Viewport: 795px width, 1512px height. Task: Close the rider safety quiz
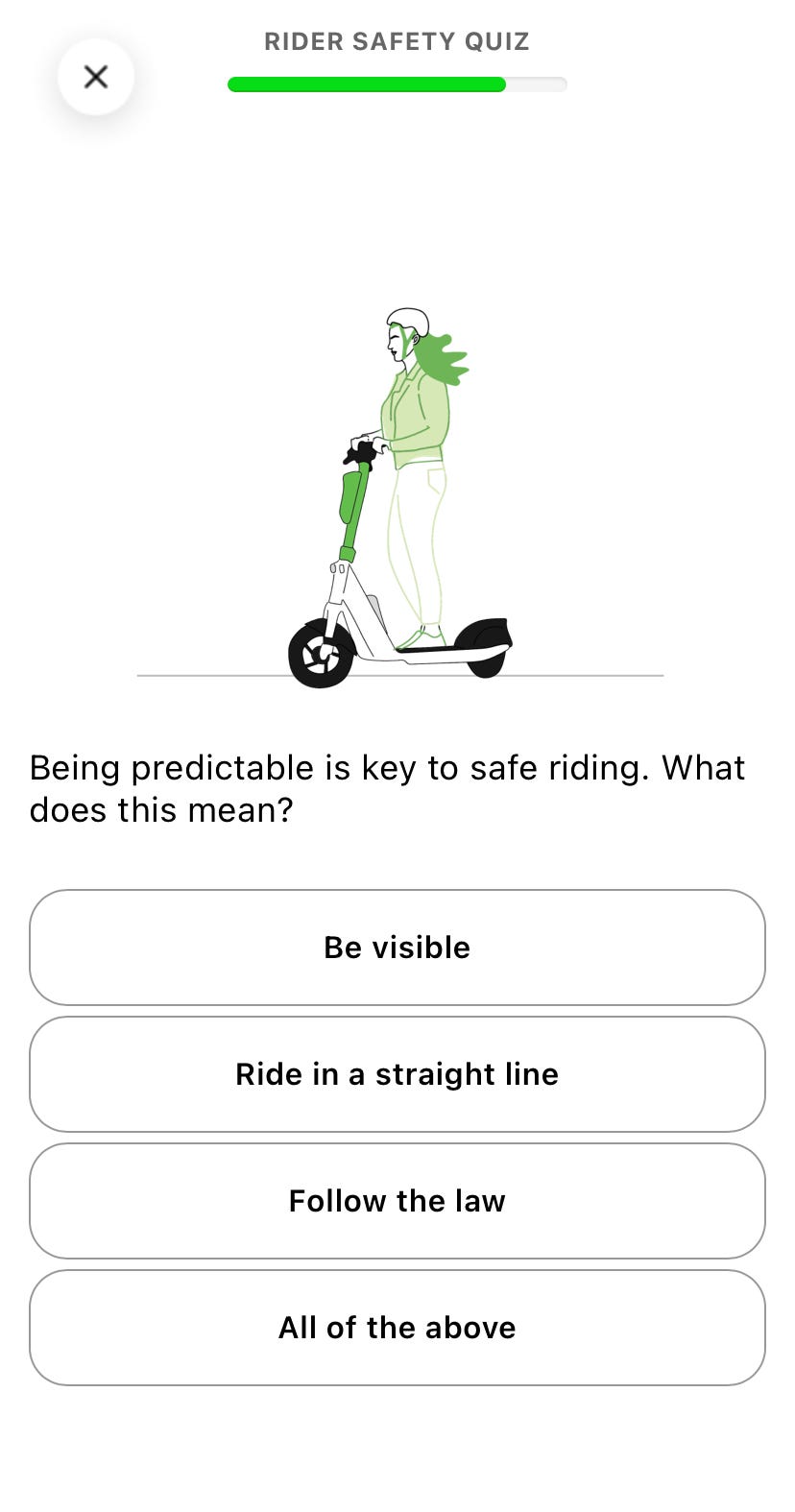[x=96, y=77]
